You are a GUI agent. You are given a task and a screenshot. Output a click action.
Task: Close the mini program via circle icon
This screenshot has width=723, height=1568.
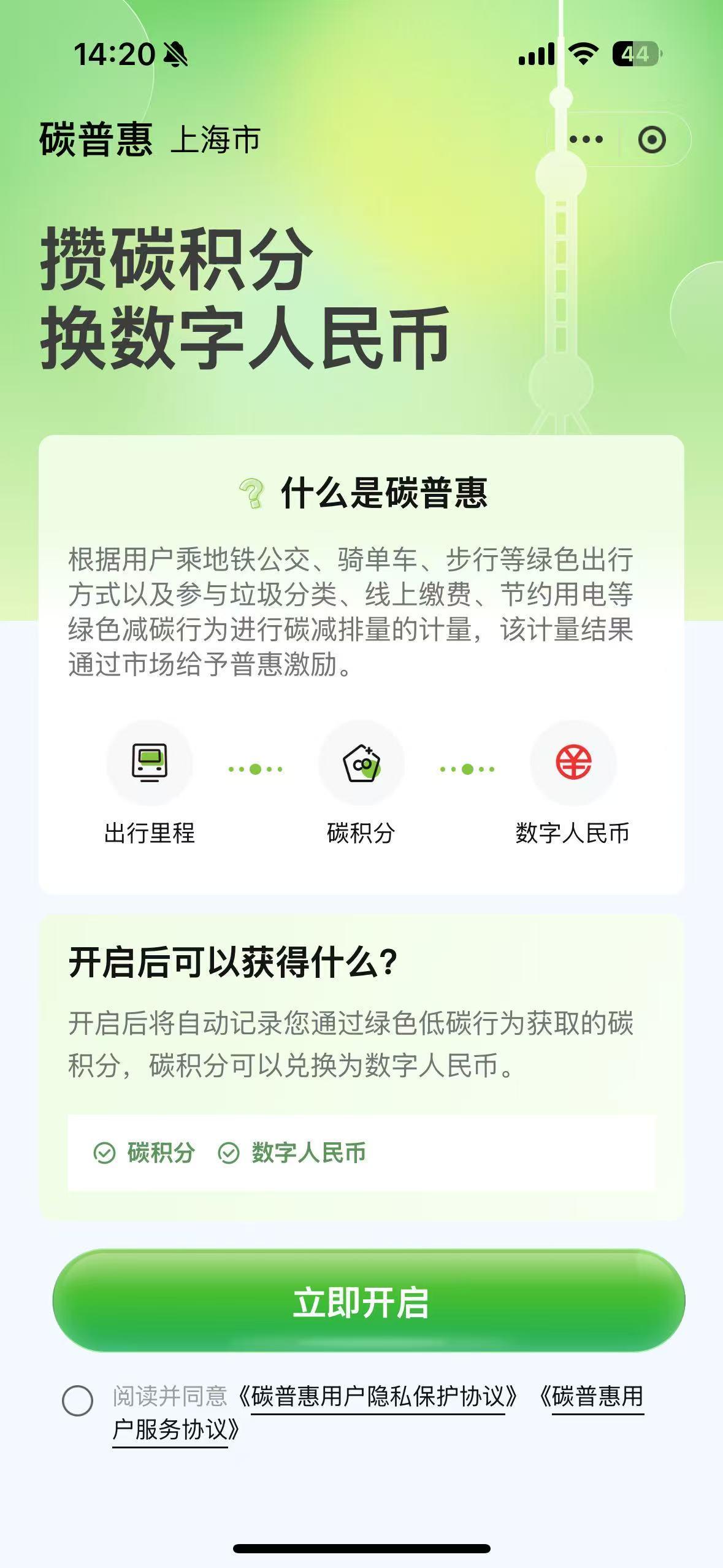coord(651,140)
